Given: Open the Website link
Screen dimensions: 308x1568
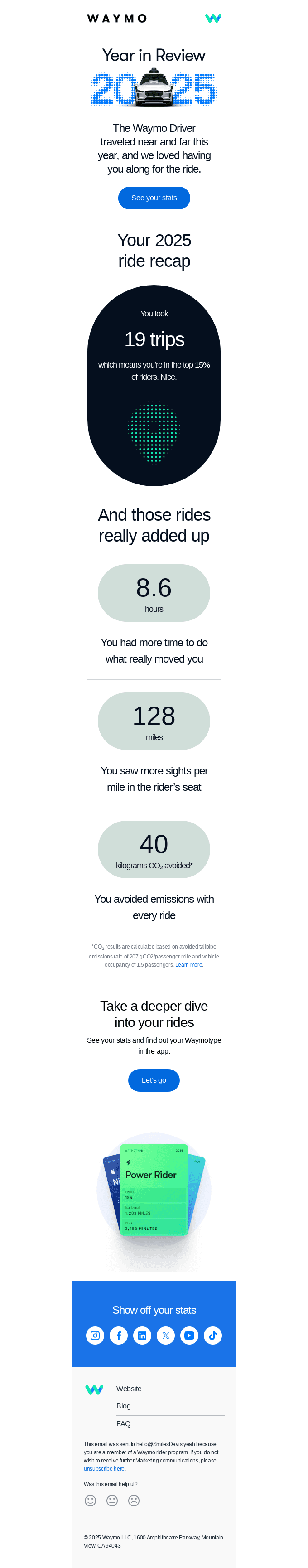Looking at the screenshot, I should (129, 1389).
